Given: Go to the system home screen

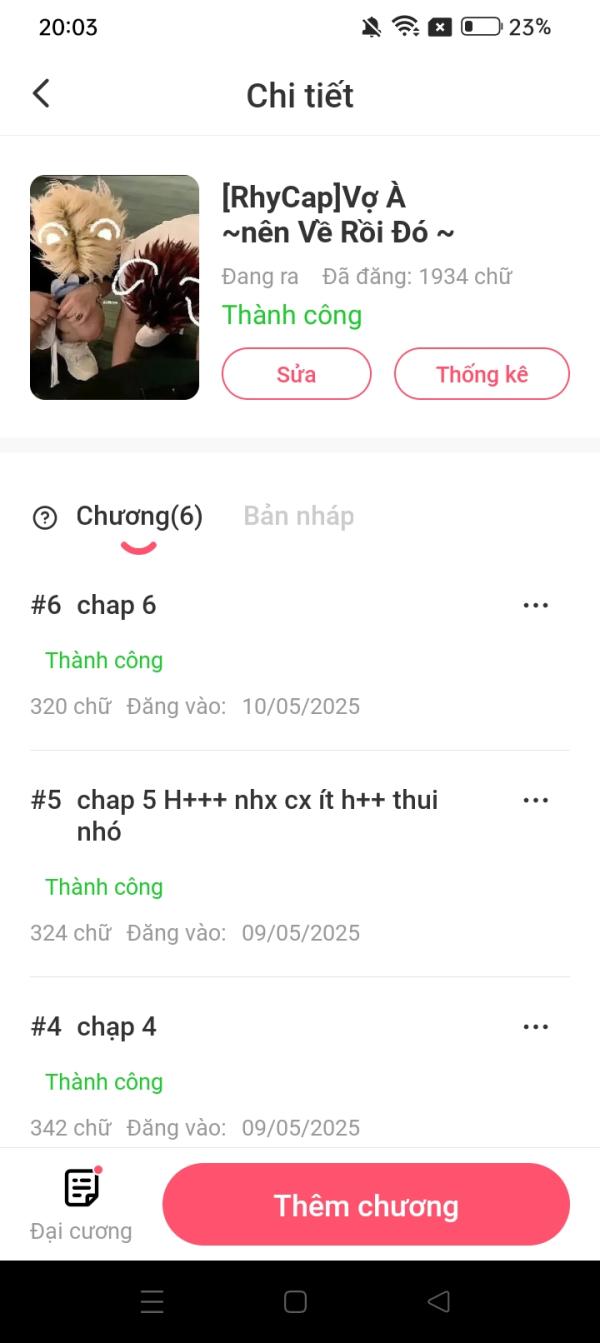Looking at the screenshot, I should [295, 1301].
